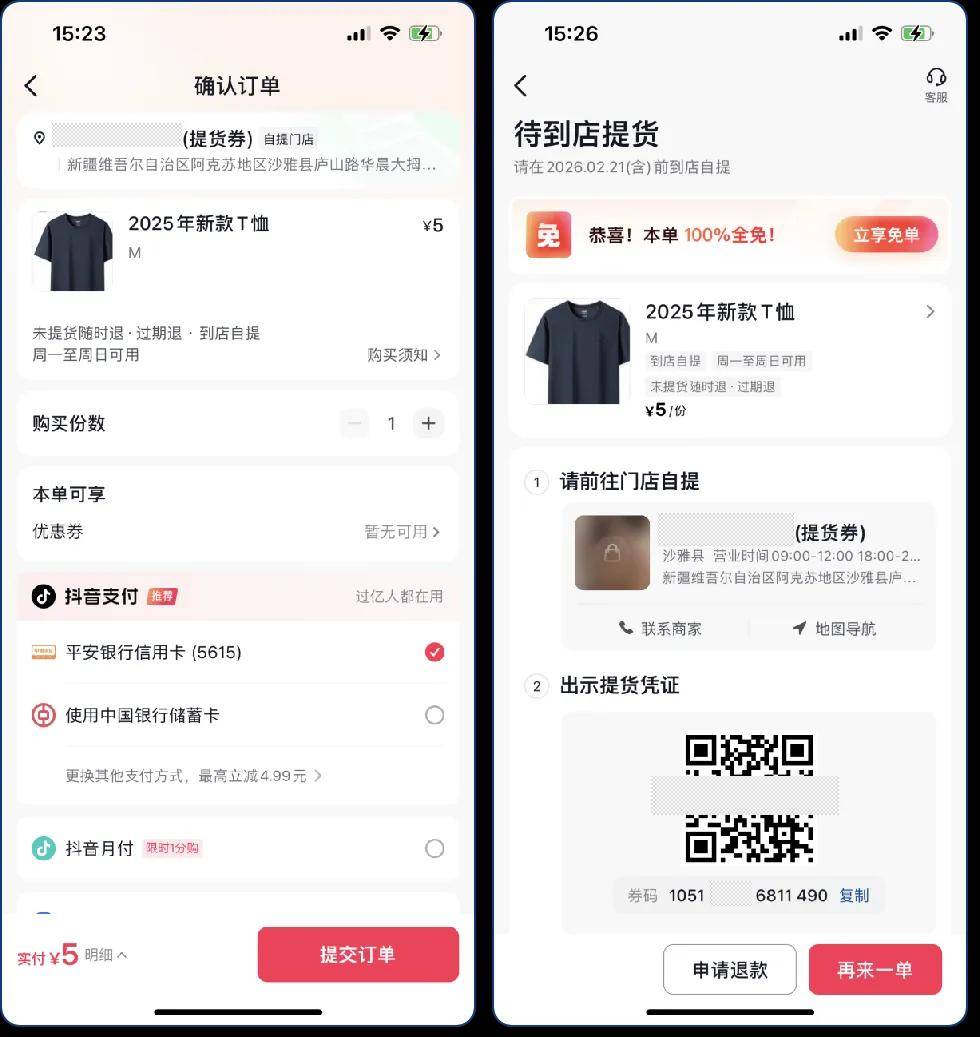
Task: Increase purchase quantity with the plus button
Action: coord(428,423)
